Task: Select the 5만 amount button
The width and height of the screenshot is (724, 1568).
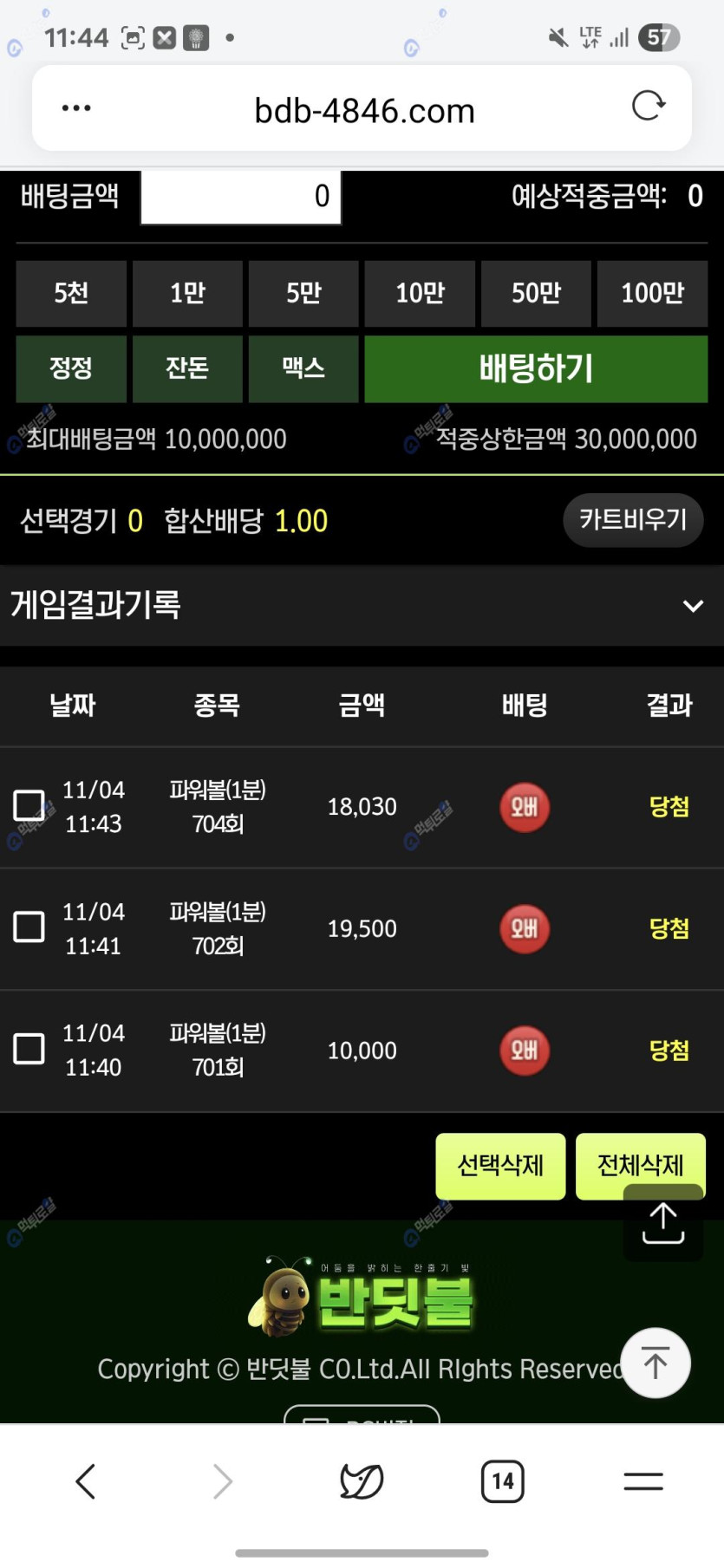Action: 303,293
